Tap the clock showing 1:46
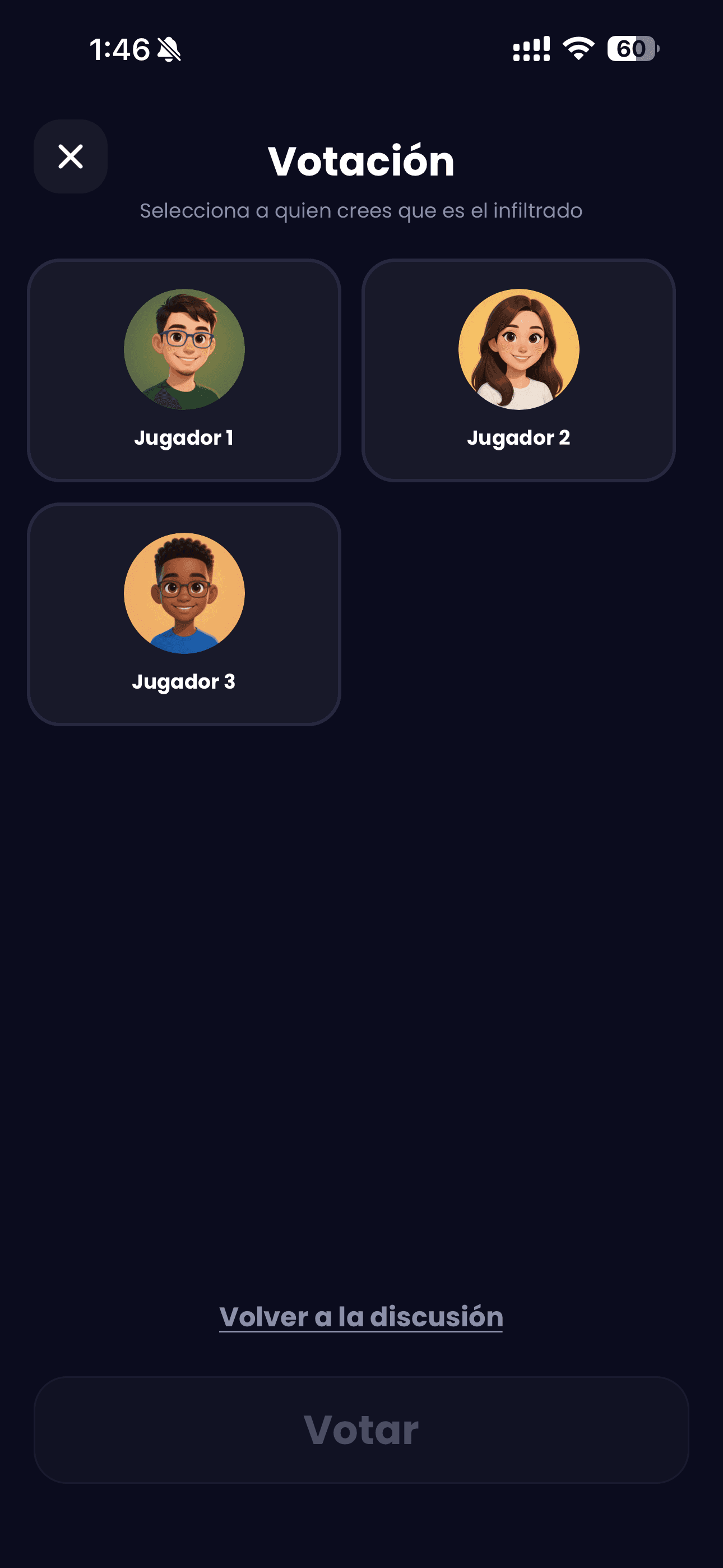The height and width of the screenshot is (1568, 723). (119, 49)
